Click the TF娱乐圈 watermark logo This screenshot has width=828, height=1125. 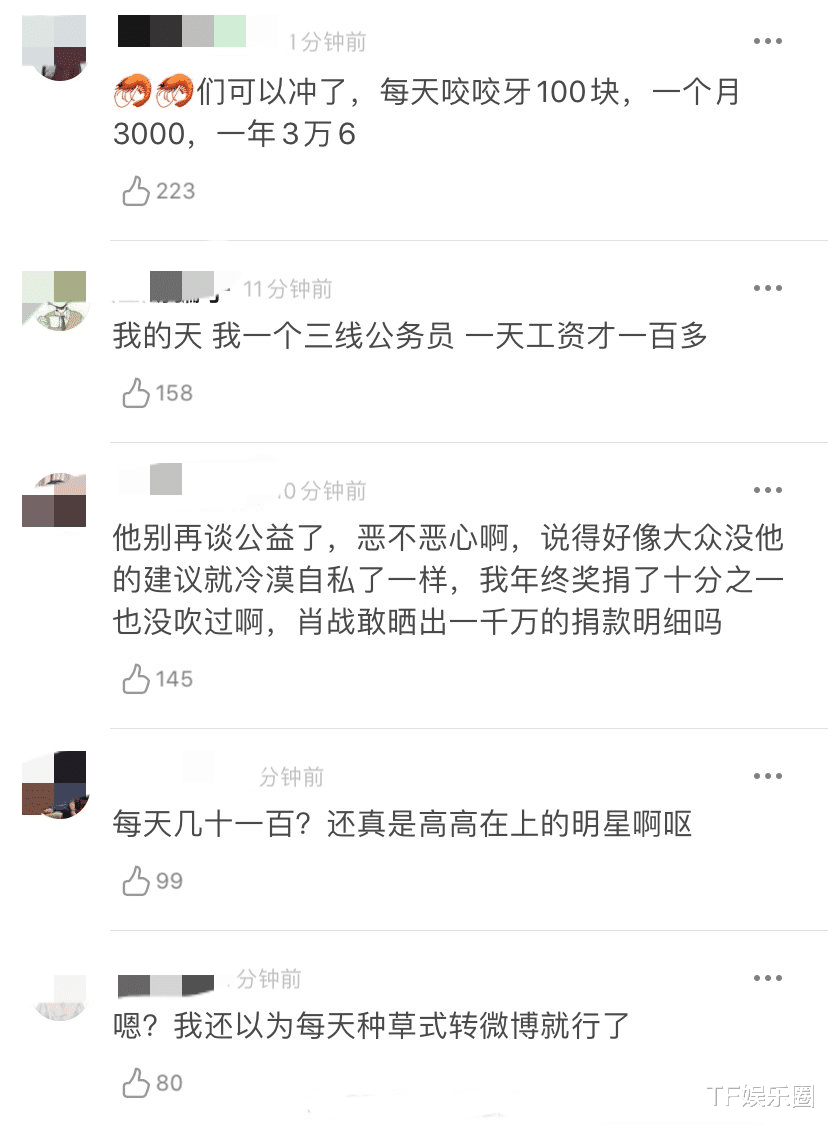[x=759, y=1097]
